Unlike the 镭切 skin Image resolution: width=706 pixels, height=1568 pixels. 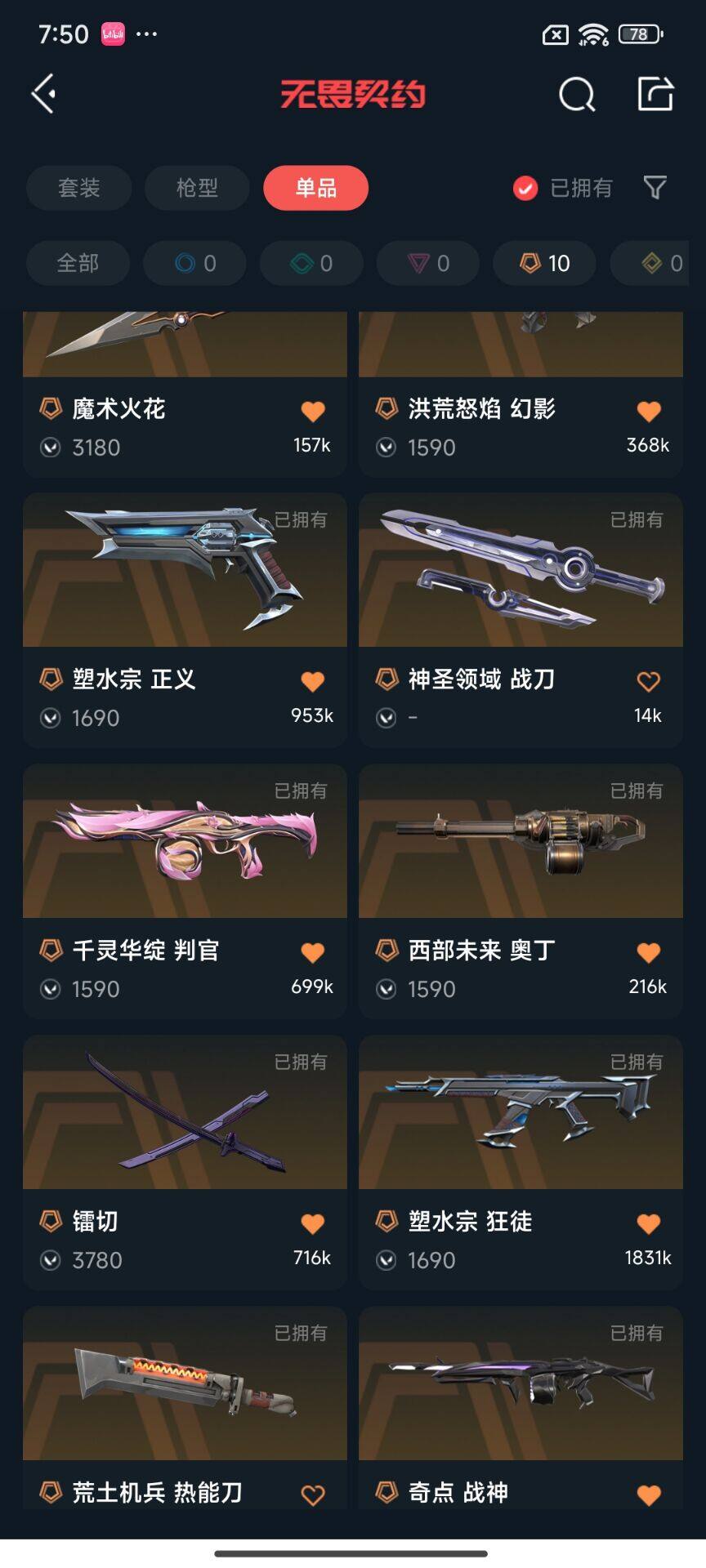(313, 1223)
